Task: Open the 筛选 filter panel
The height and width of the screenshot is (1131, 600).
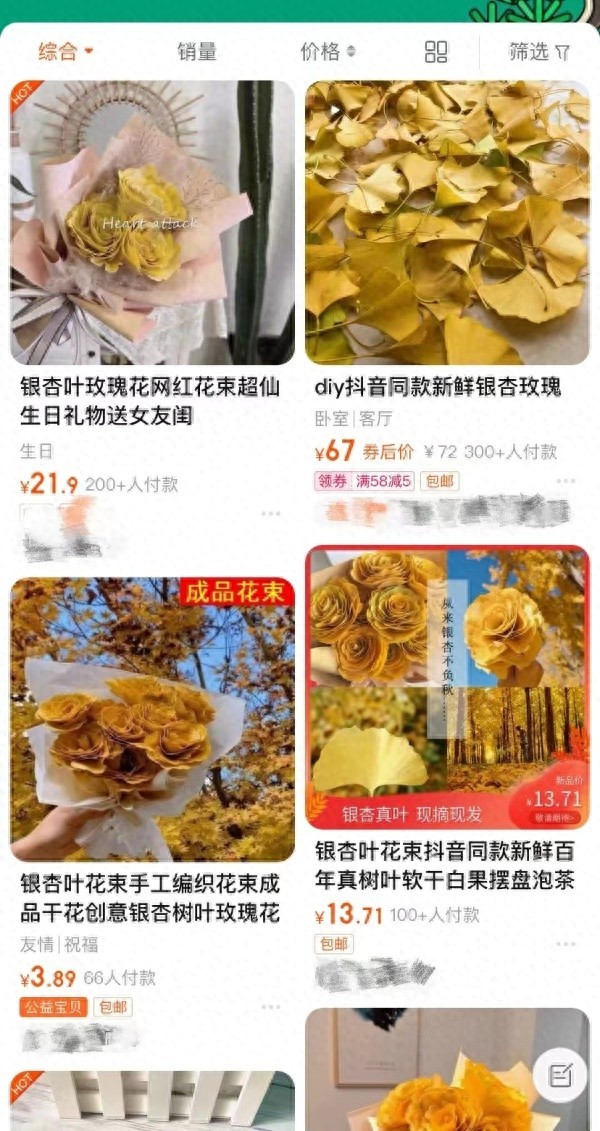Action: (x=539, y=52)
